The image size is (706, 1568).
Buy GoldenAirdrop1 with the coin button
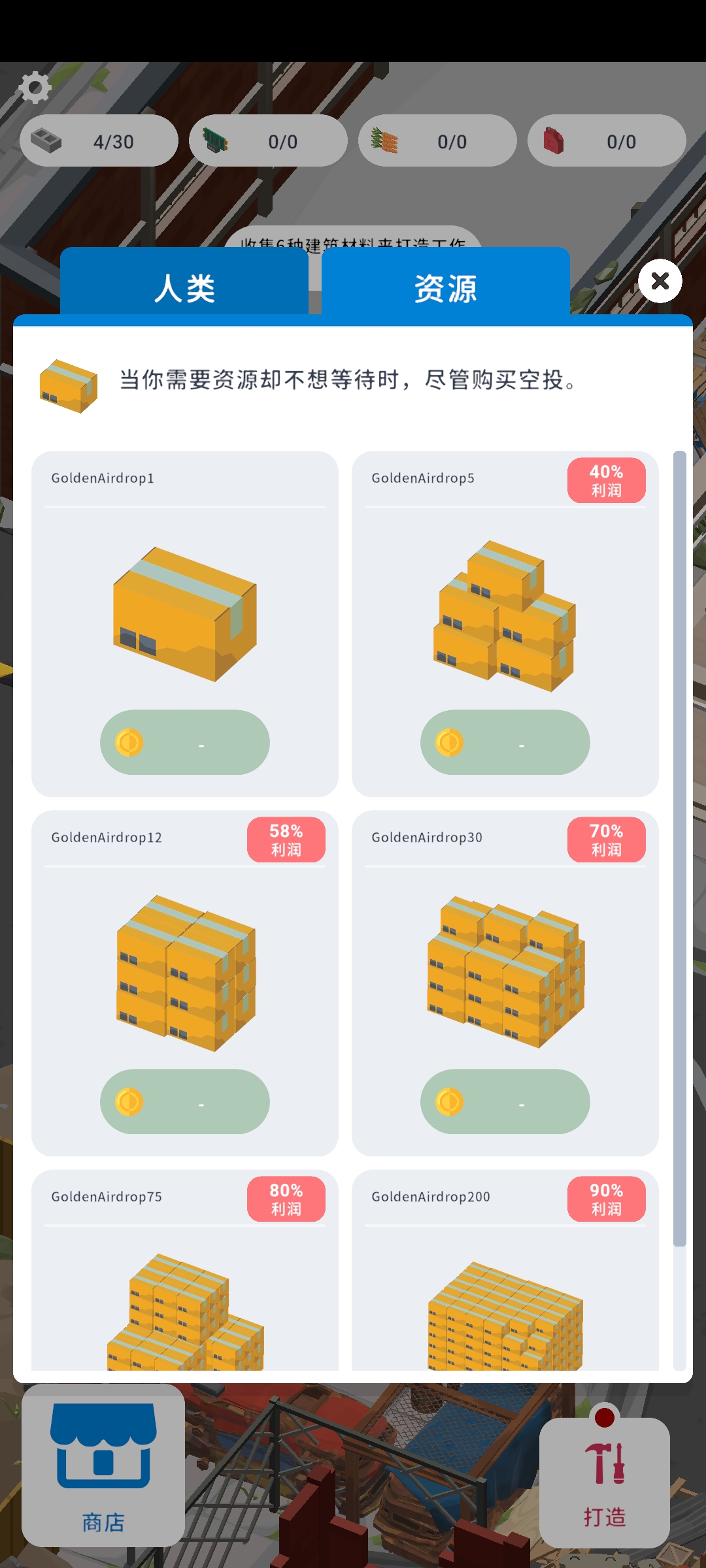(184, 743)
